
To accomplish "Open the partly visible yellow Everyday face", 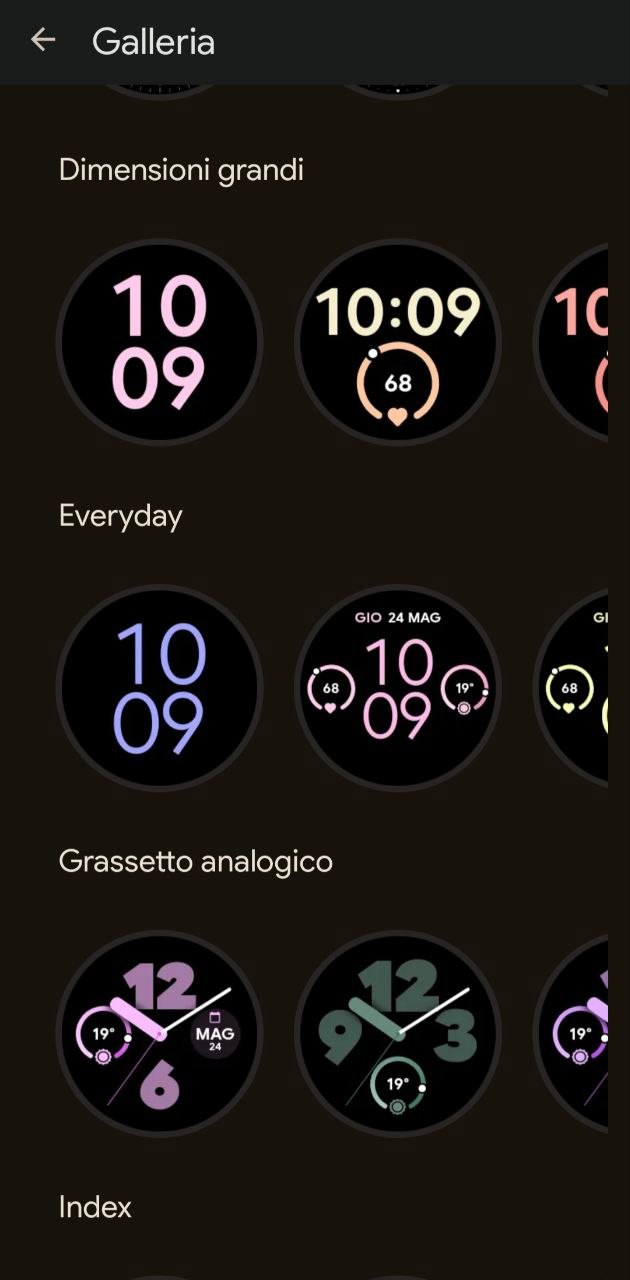I will pos(571,688).
